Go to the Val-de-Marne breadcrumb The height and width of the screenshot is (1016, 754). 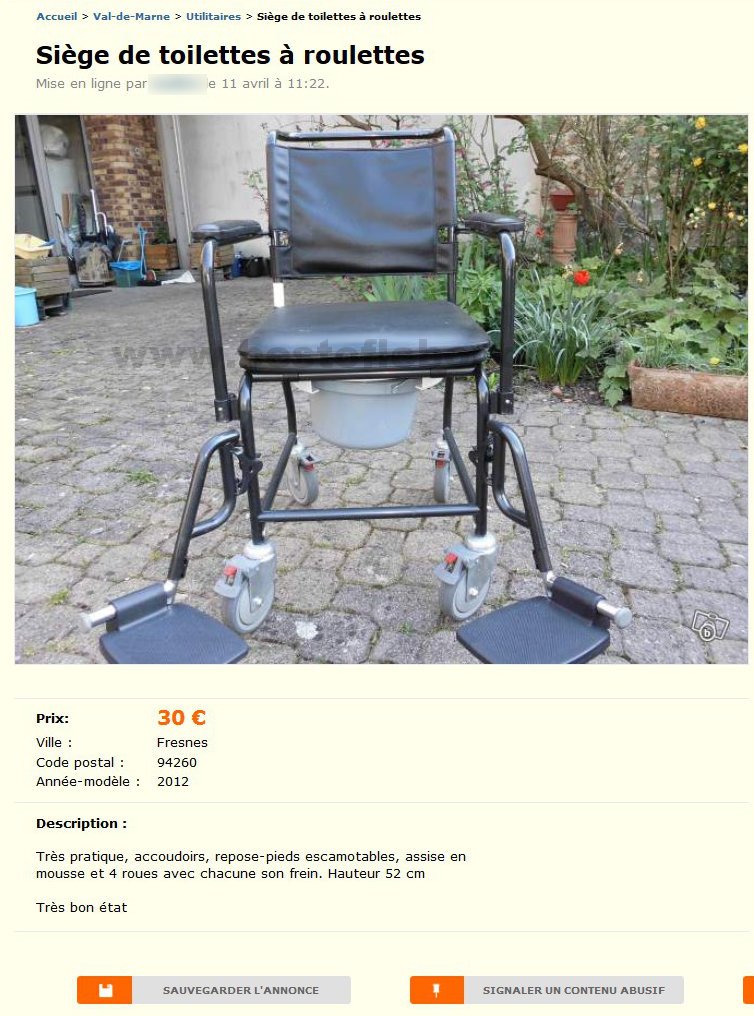pyautogui.click(x=131, y=16)
